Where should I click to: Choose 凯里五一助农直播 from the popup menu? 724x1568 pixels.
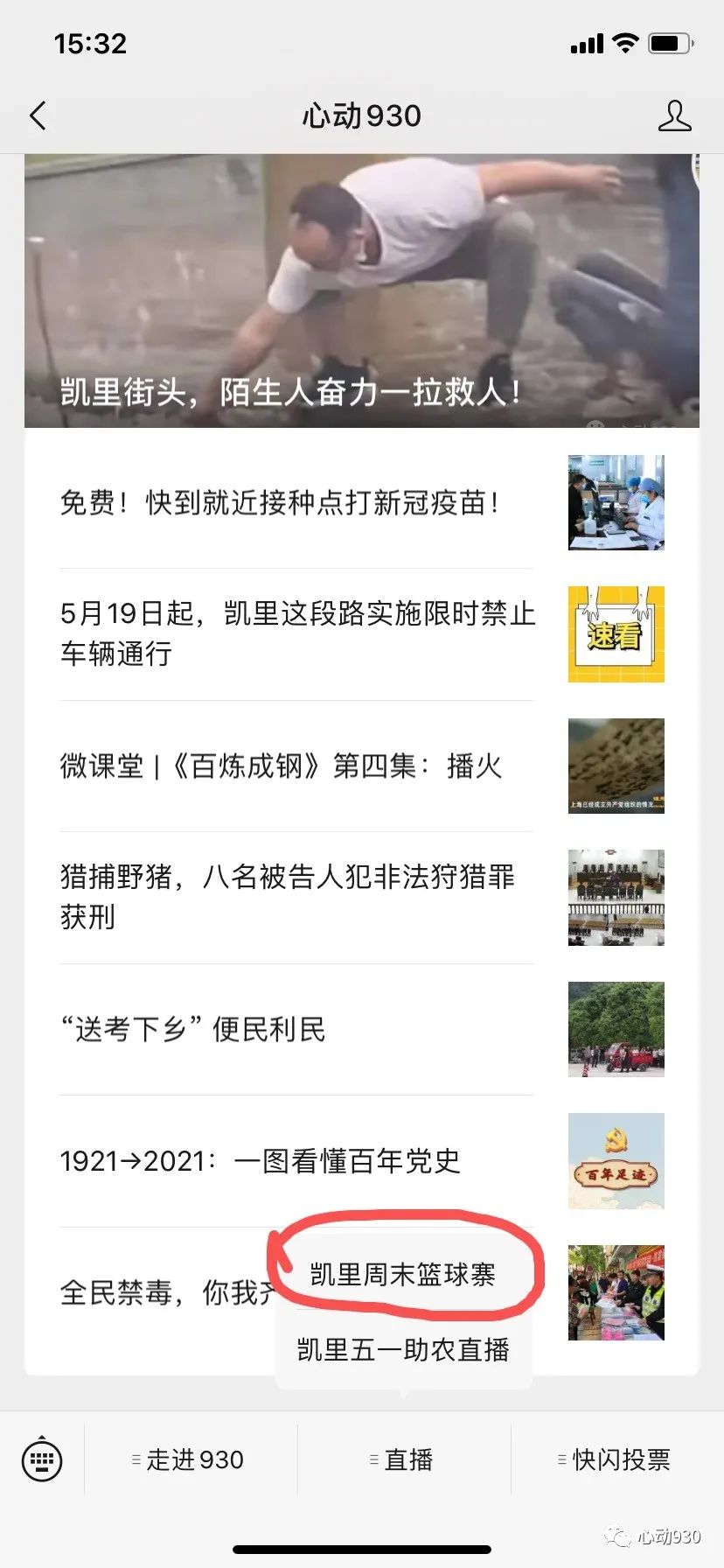[403, 1349]
